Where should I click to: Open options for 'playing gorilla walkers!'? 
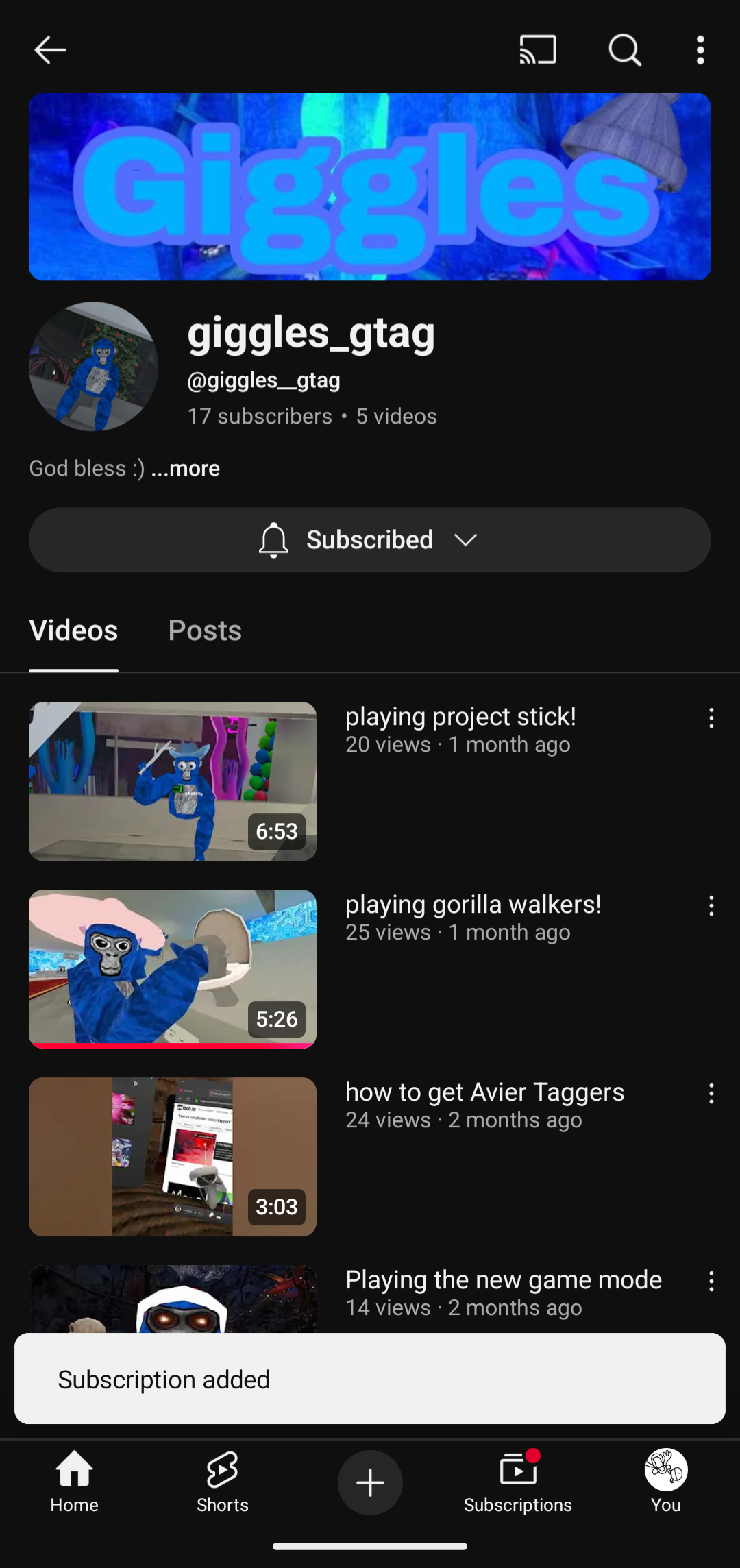click(711, 906)
